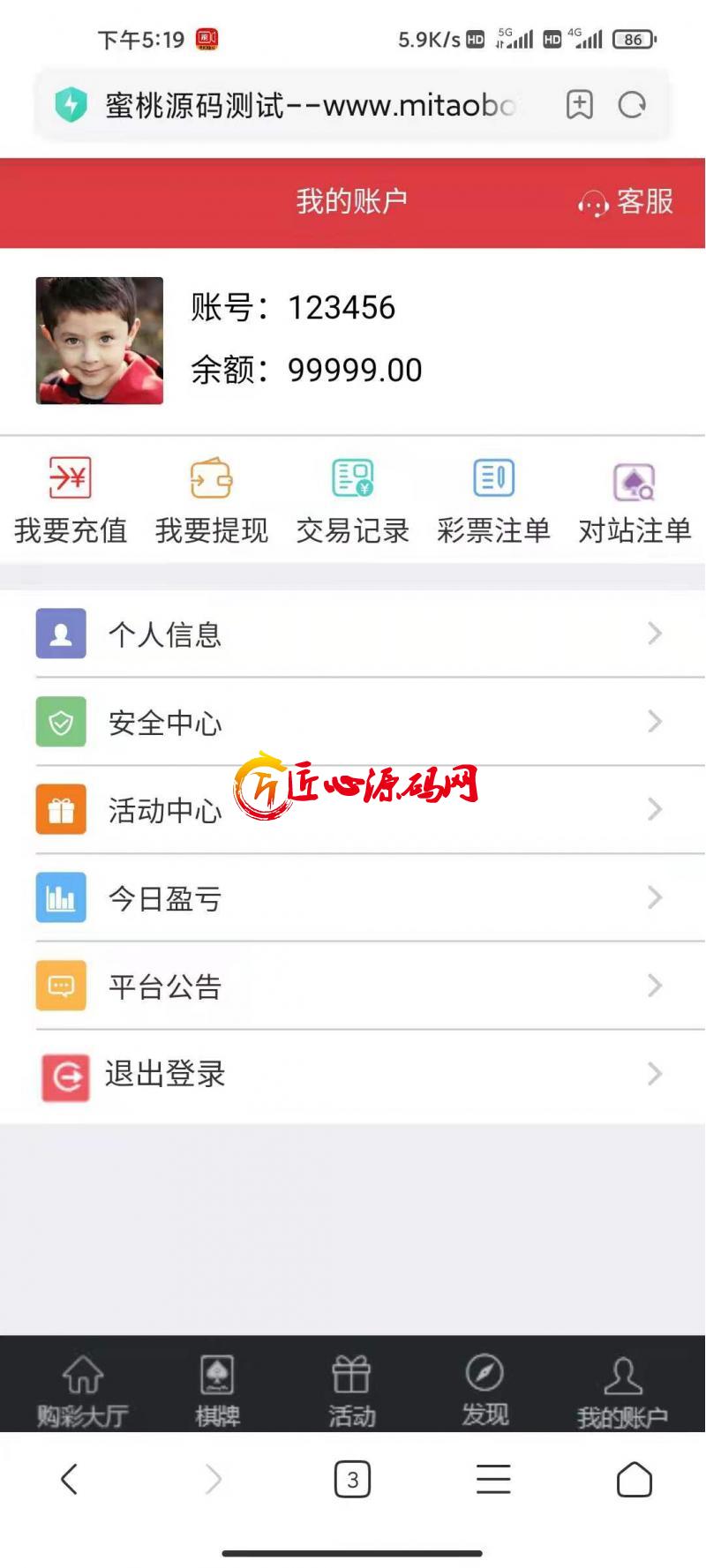Open 我要充值 to recharge
The height and width of the screenshot is (1568, 706).
pos(71,500)
